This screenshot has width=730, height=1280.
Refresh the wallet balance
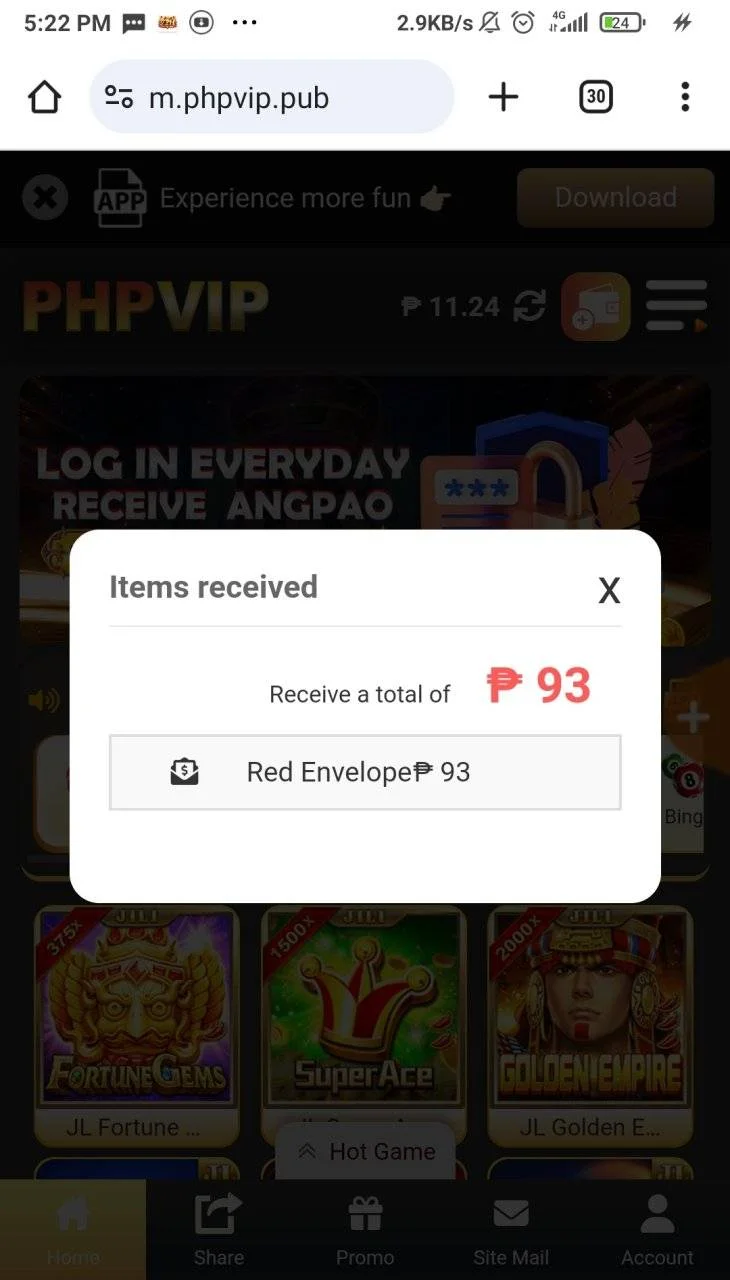tap(529, 307)
